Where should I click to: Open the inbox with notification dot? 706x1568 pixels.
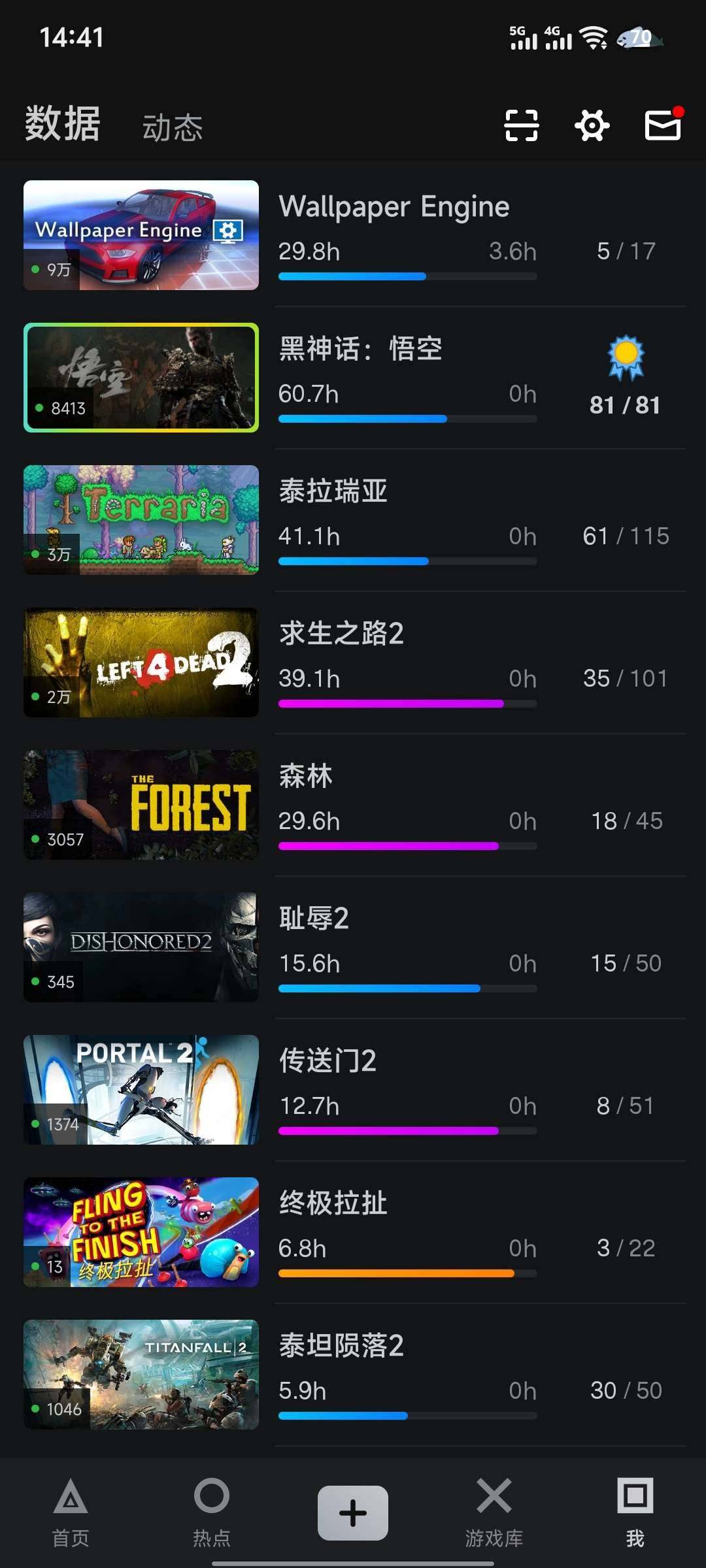[x=662, y=126]
